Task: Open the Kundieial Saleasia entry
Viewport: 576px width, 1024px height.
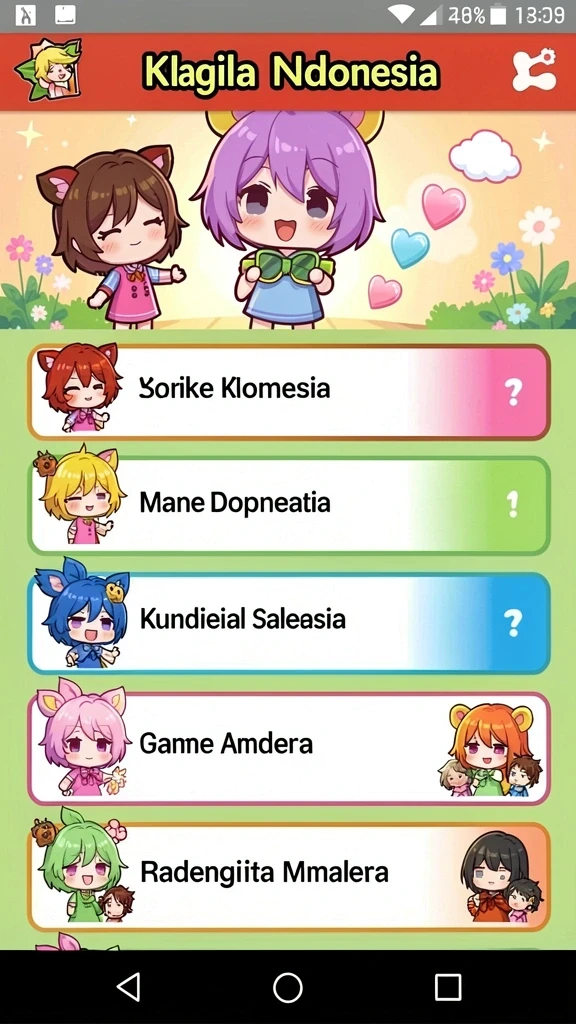Action: (x=289, y=623)
